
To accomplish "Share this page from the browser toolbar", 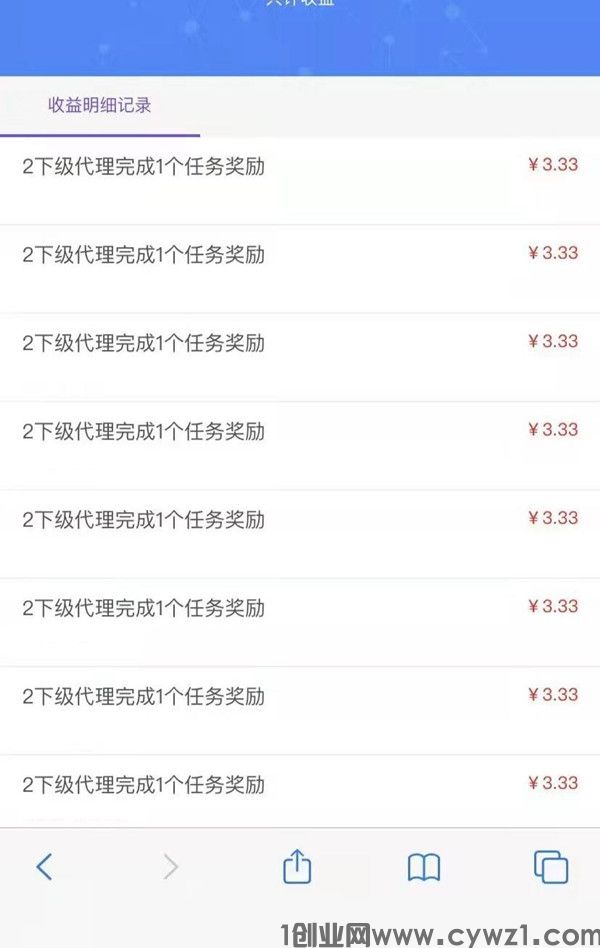I will tap(297, 866).
